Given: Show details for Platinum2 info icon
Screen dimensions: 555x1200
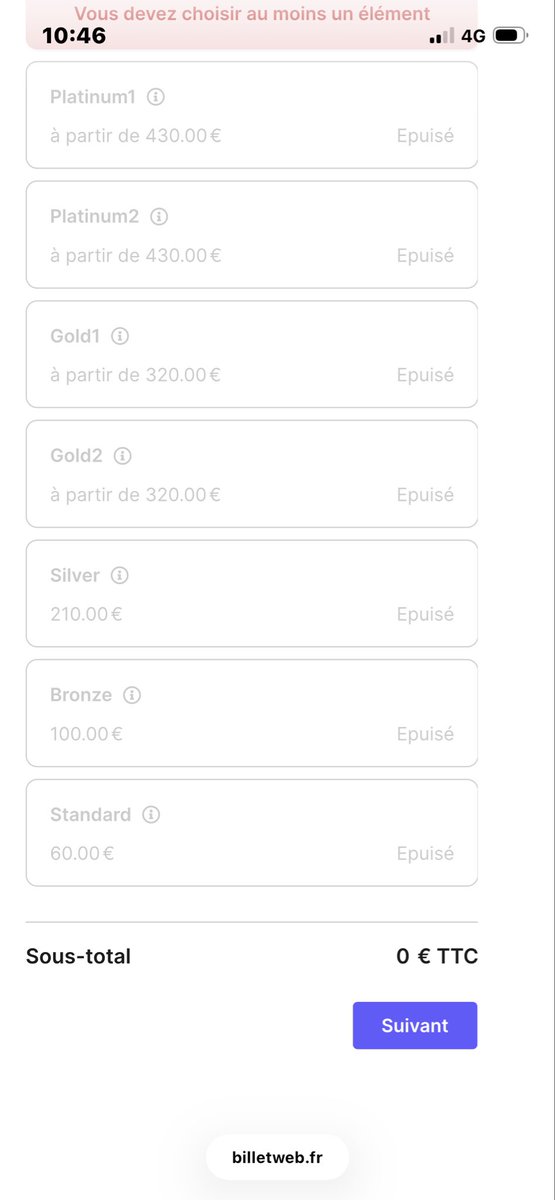Looking at the screenshot, I should (x=159, y=216).
